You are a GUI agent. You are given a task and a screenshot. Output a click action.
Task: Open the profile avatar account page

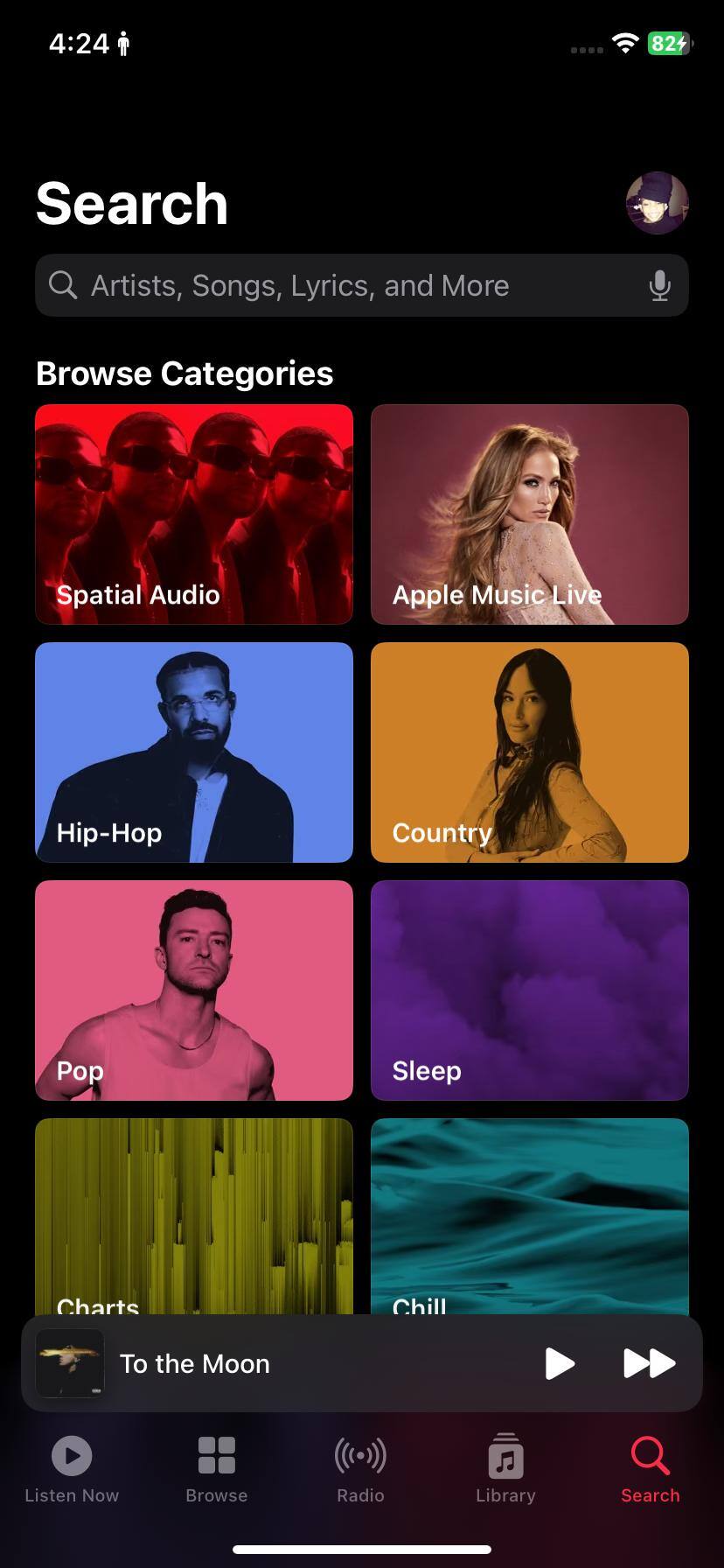click(x=657, y=203)
